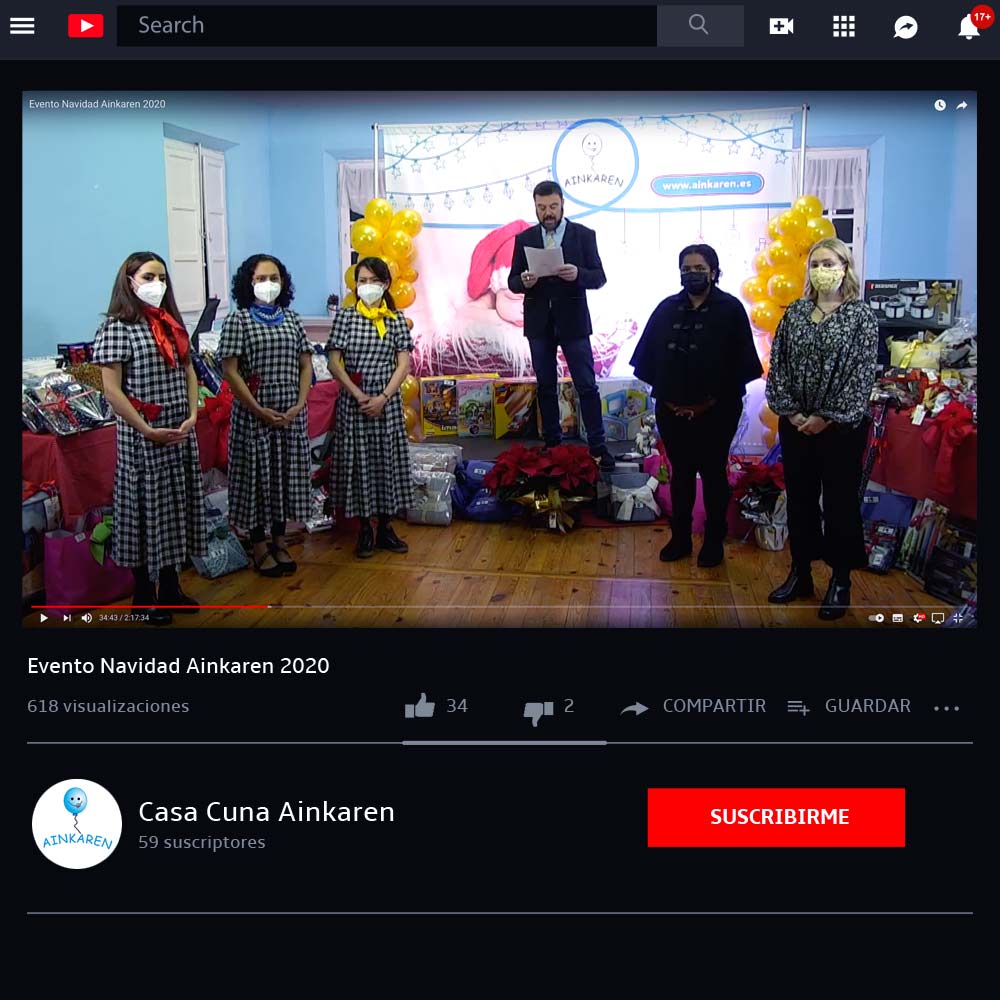Screen dimensions: 1000x1000
Task: Like the video with thumbs up
Action: tap(420, 706)
